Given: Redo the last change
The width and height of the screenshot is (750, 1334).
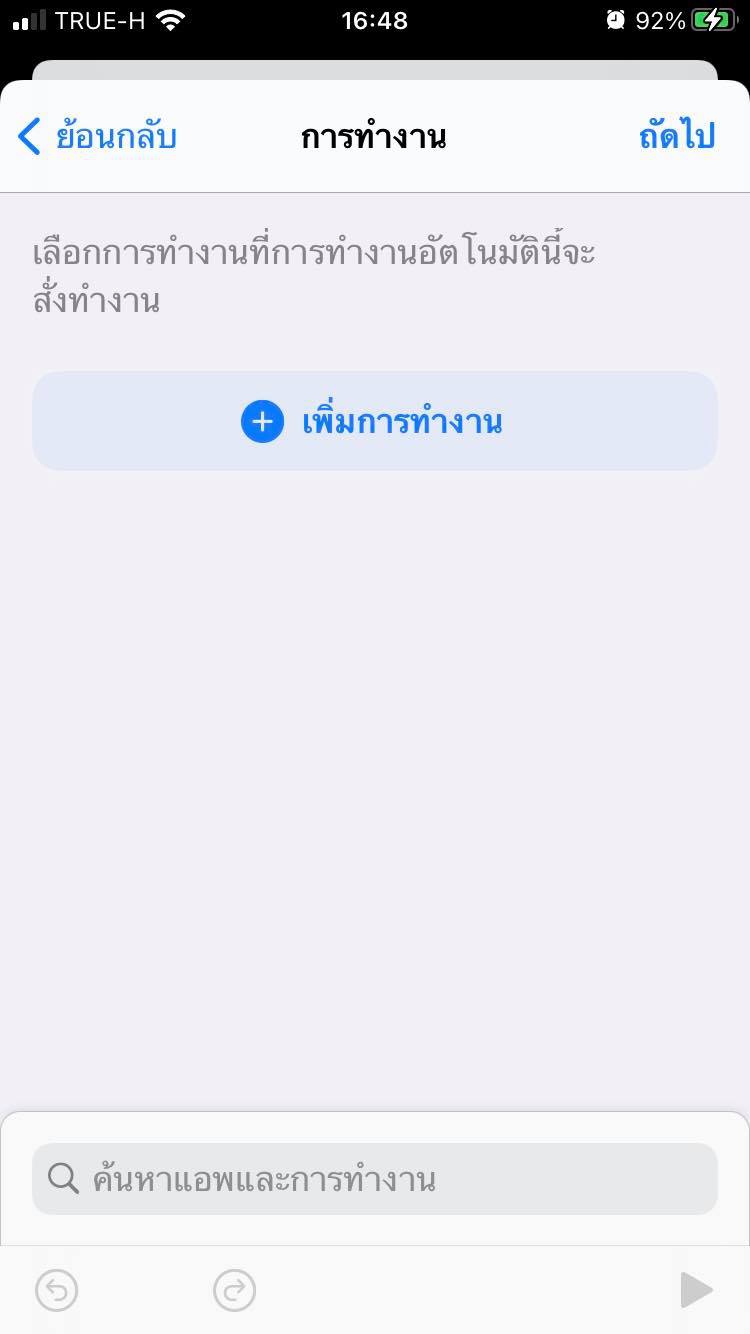Looking at the screenshot, I should click(235, 1290).
